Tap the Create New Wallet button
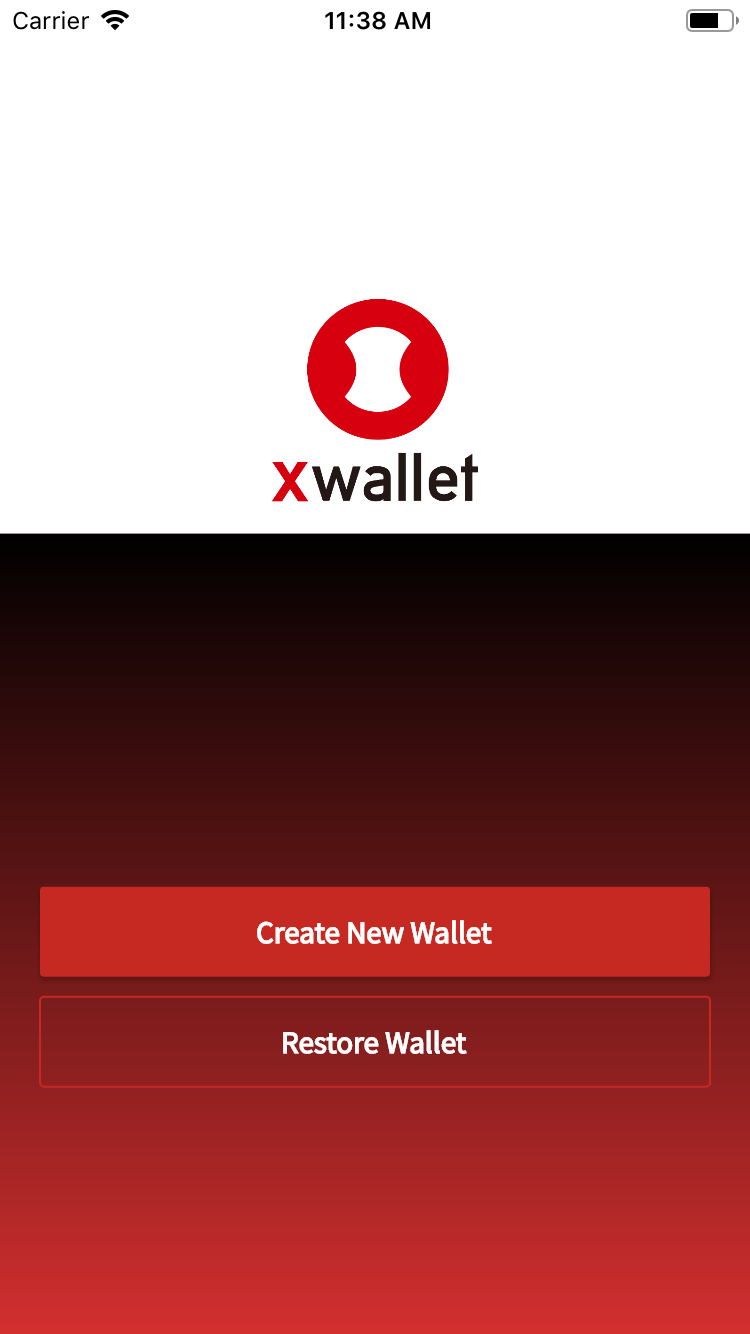Viewport: 750px width, 1334px height. coord(374,932)
